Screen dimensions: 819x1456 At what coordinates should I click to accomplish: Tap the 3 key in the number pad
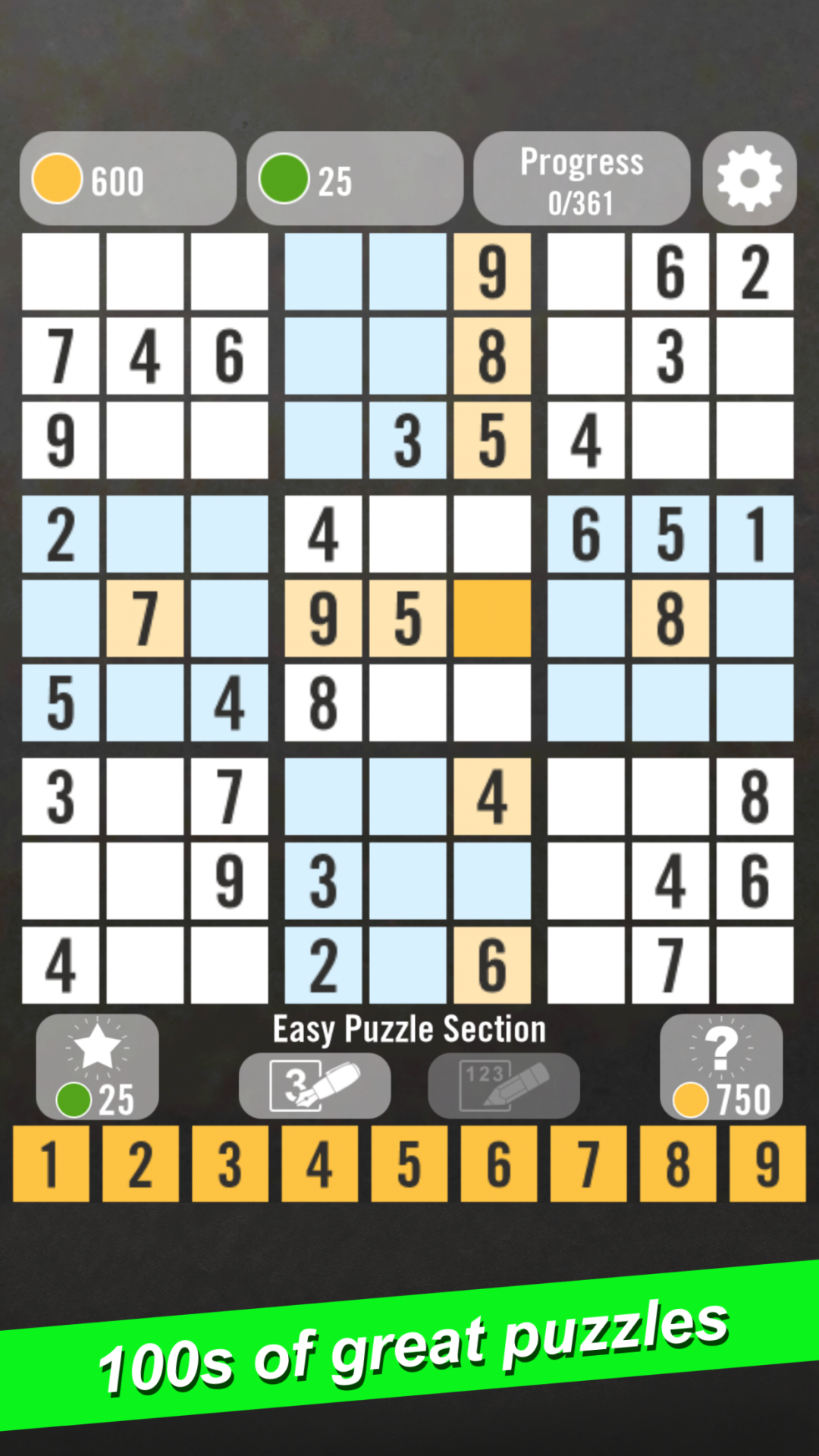pos(230,1163)
